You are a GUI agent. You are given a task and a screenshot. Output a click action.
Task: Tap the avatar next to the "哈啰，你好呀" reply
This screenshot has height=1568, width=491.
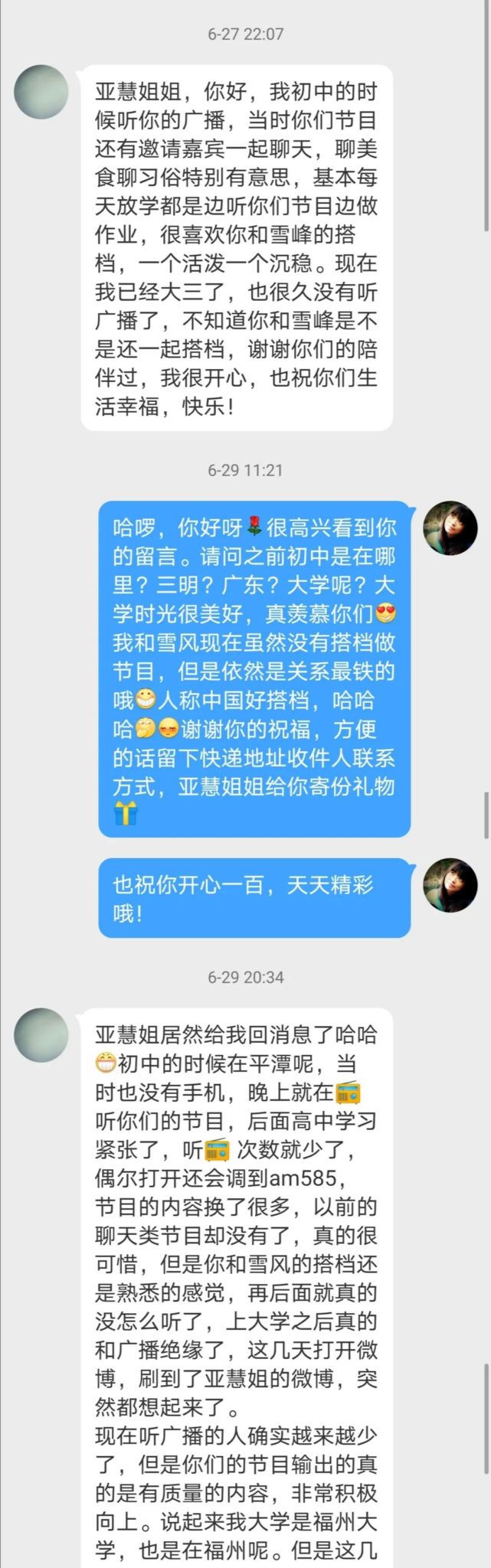tap(450, 528)
